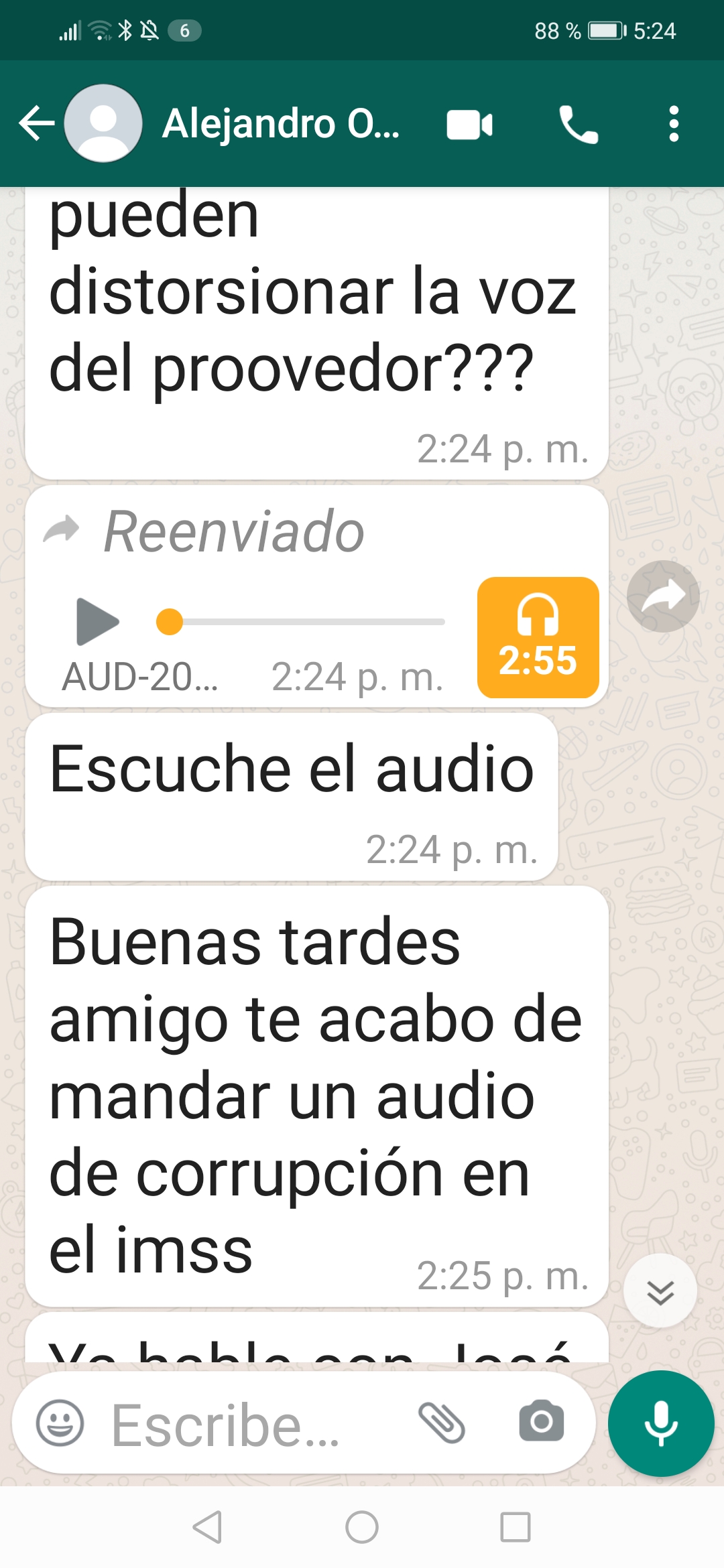Go back from the chat
This screenshot has height=1568, width=724.
point(36,124)
